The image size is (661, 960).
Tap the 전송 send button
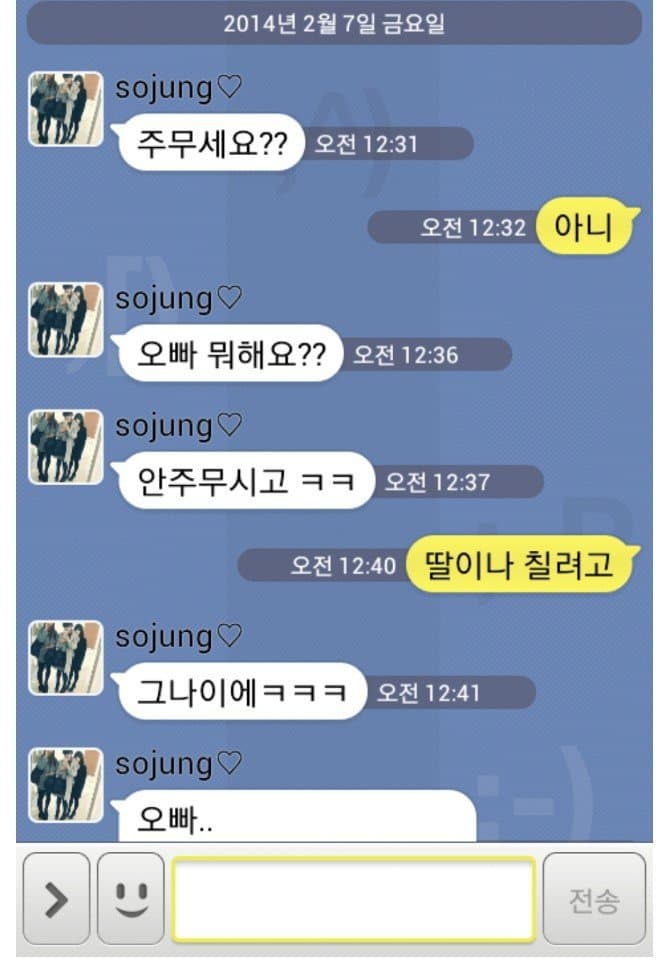(594, 899)
